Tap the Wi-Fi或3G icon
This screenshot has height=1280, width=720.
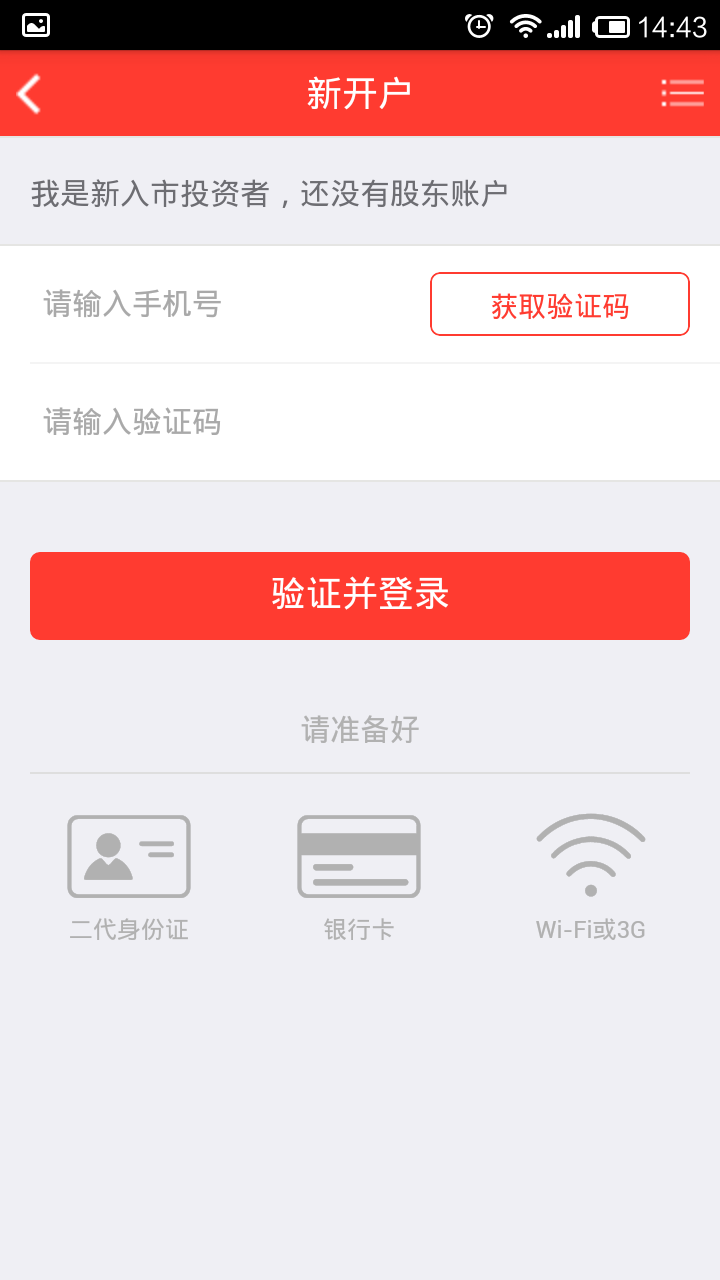[x=590, y=856]
